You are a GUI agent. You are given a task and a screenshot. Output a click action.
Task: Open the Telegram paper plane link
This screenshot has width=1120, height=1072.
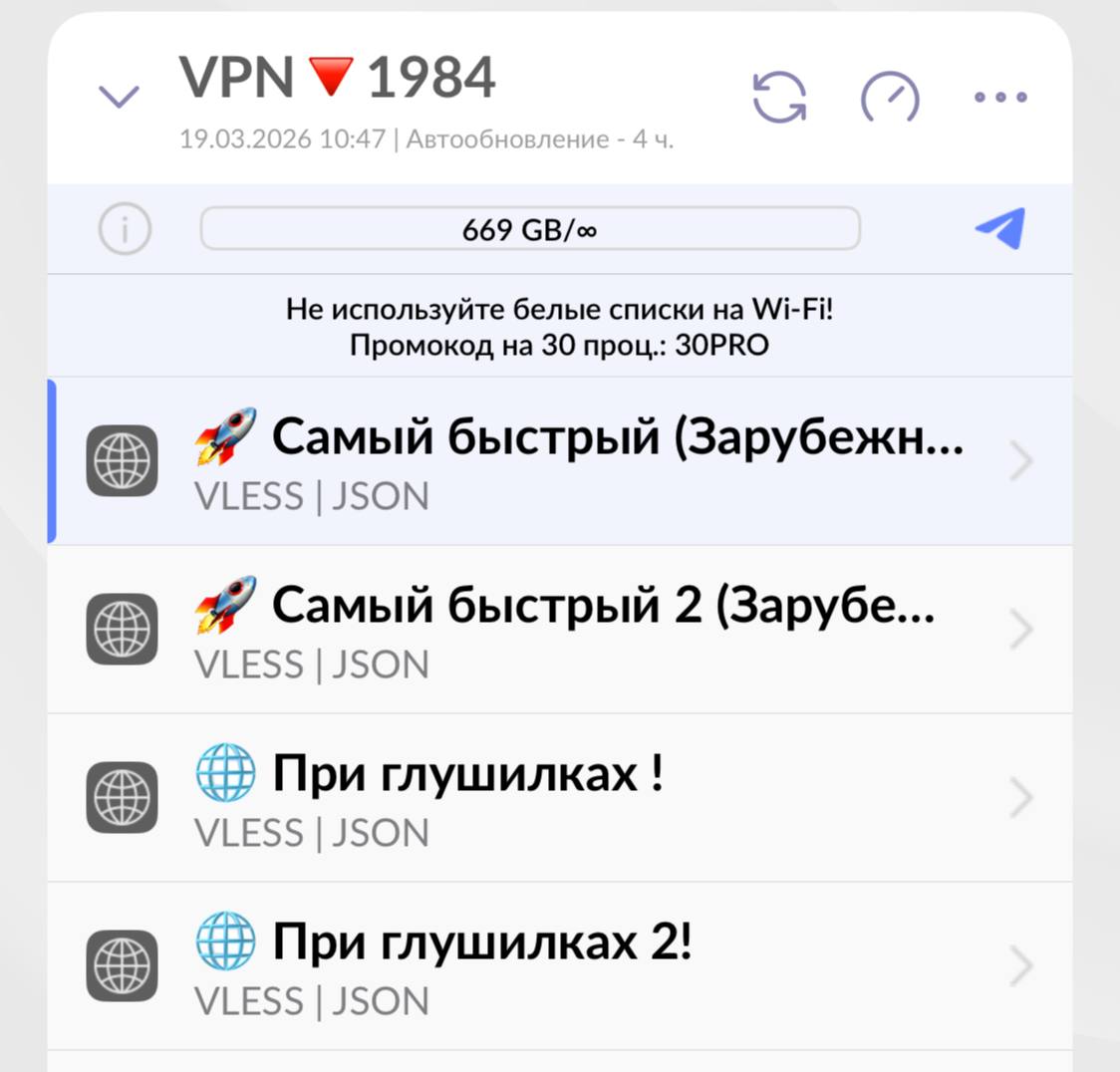999,229
